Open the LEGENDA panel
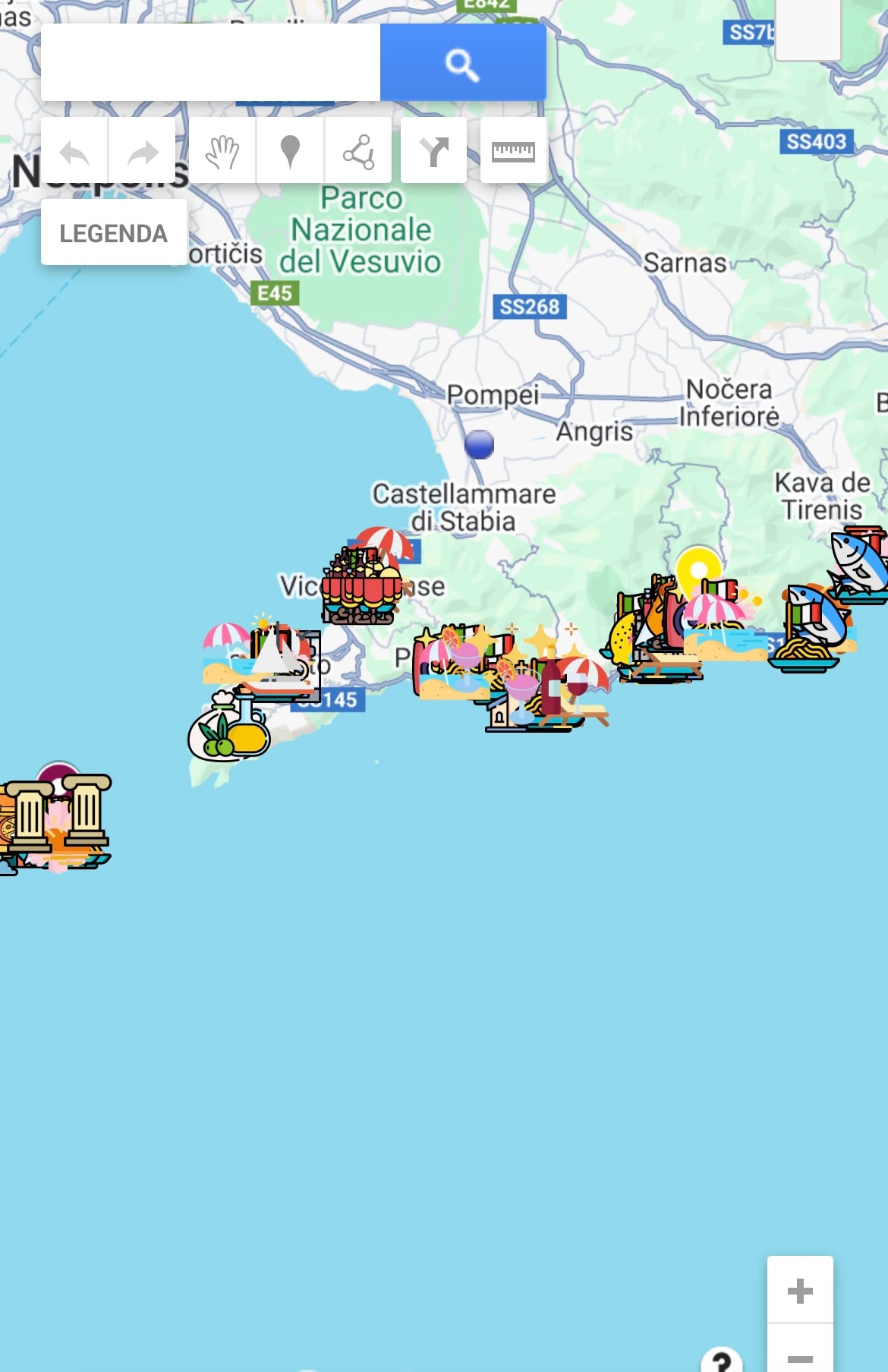This screenshot has width=888, height=1372. (x=114, y=233)
